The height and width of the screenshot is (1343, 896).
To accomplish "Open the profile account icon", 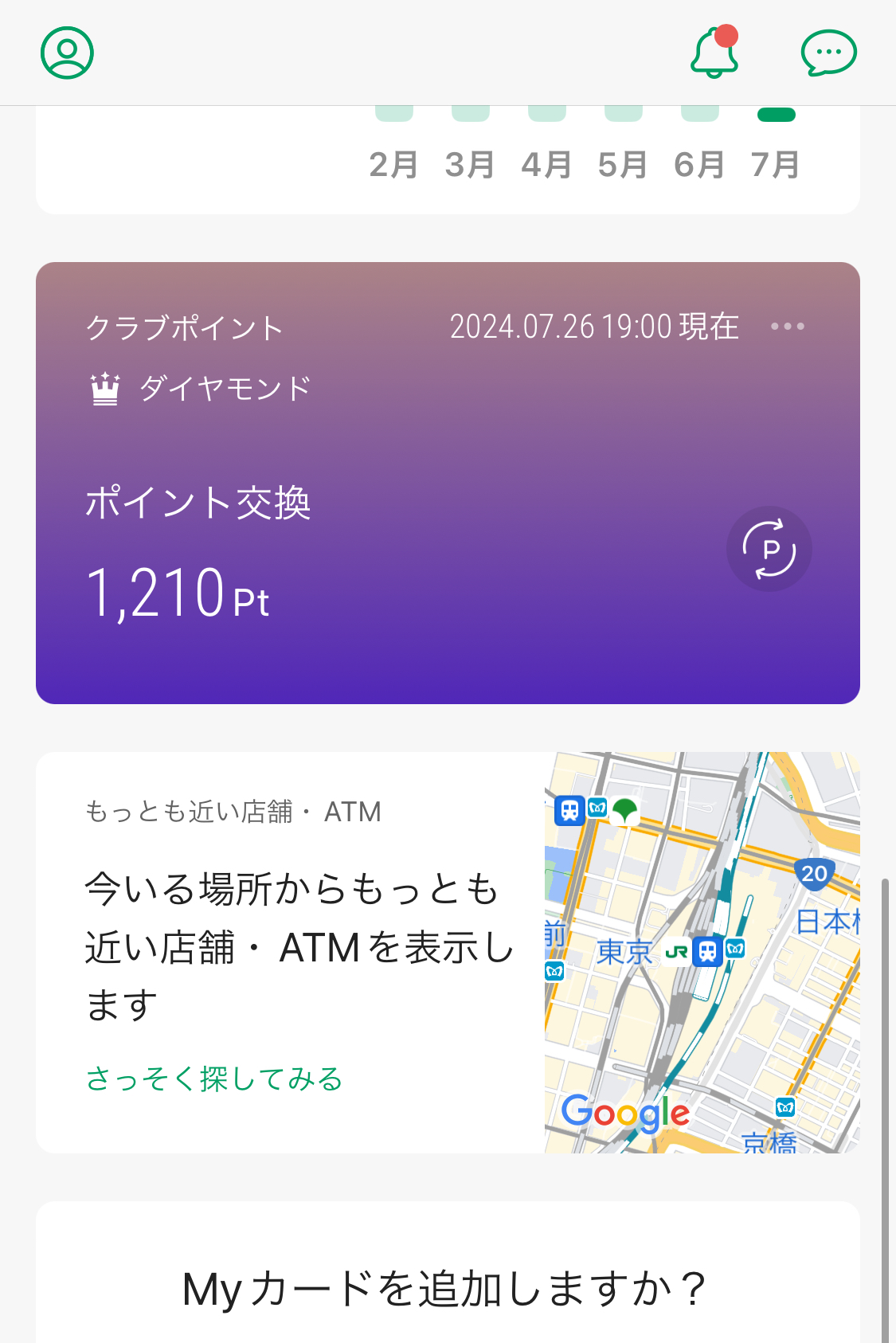I will click(x=68, y=53).
